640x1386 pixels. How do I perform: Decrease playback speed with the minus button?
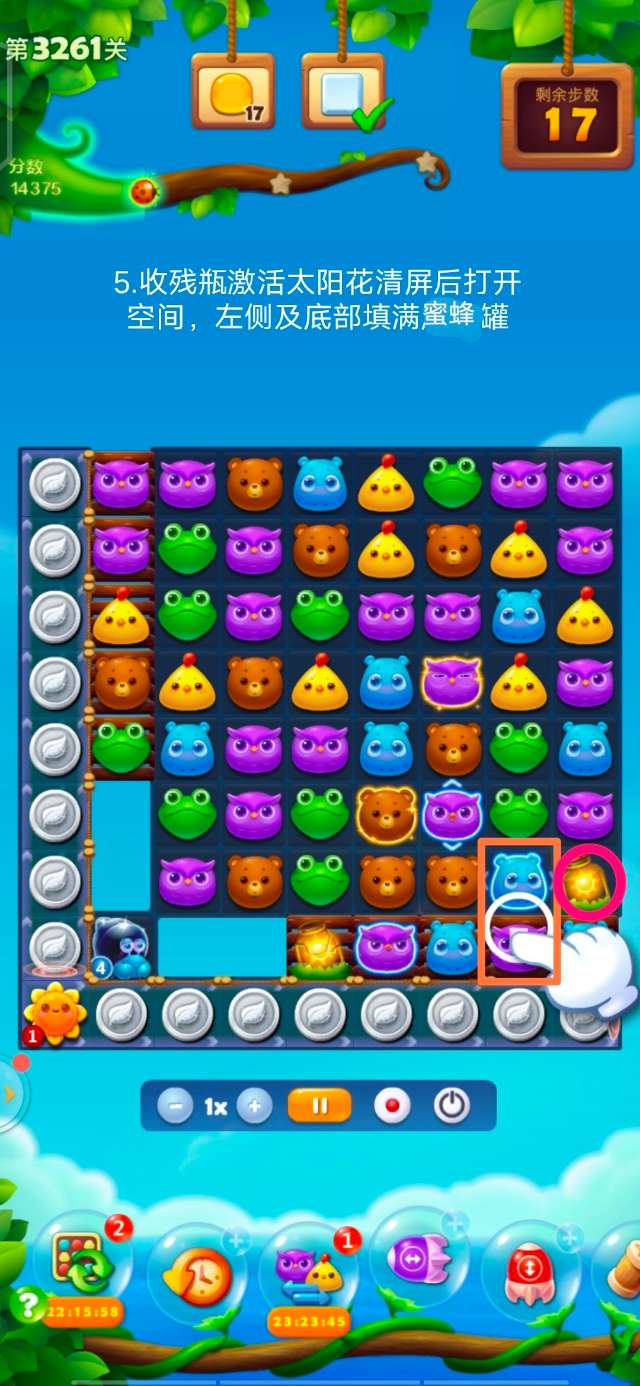pyautogui.click(x=175, y=1107)
